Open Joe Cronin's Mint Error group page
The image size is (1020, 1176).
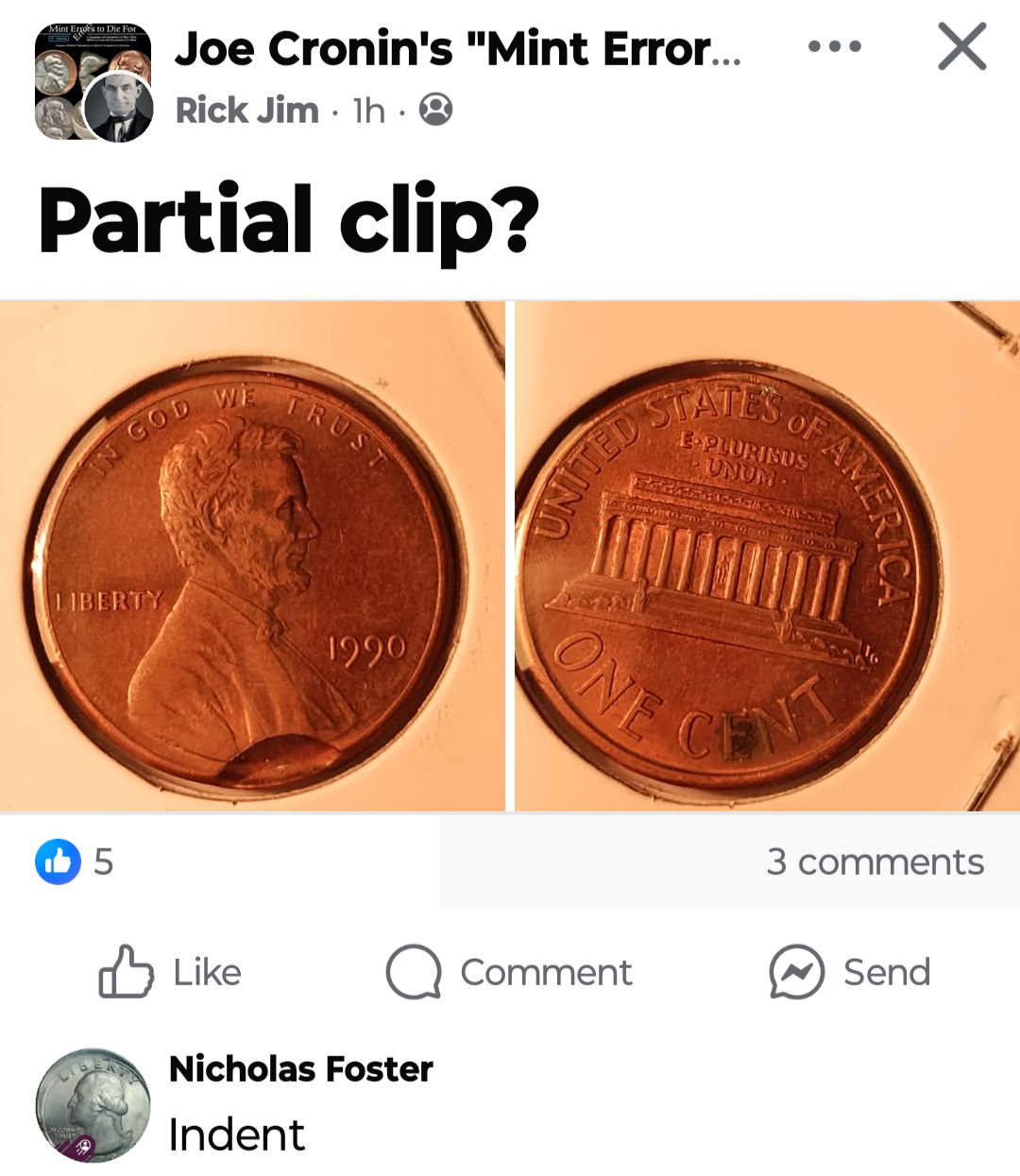[x=457, y=49]
